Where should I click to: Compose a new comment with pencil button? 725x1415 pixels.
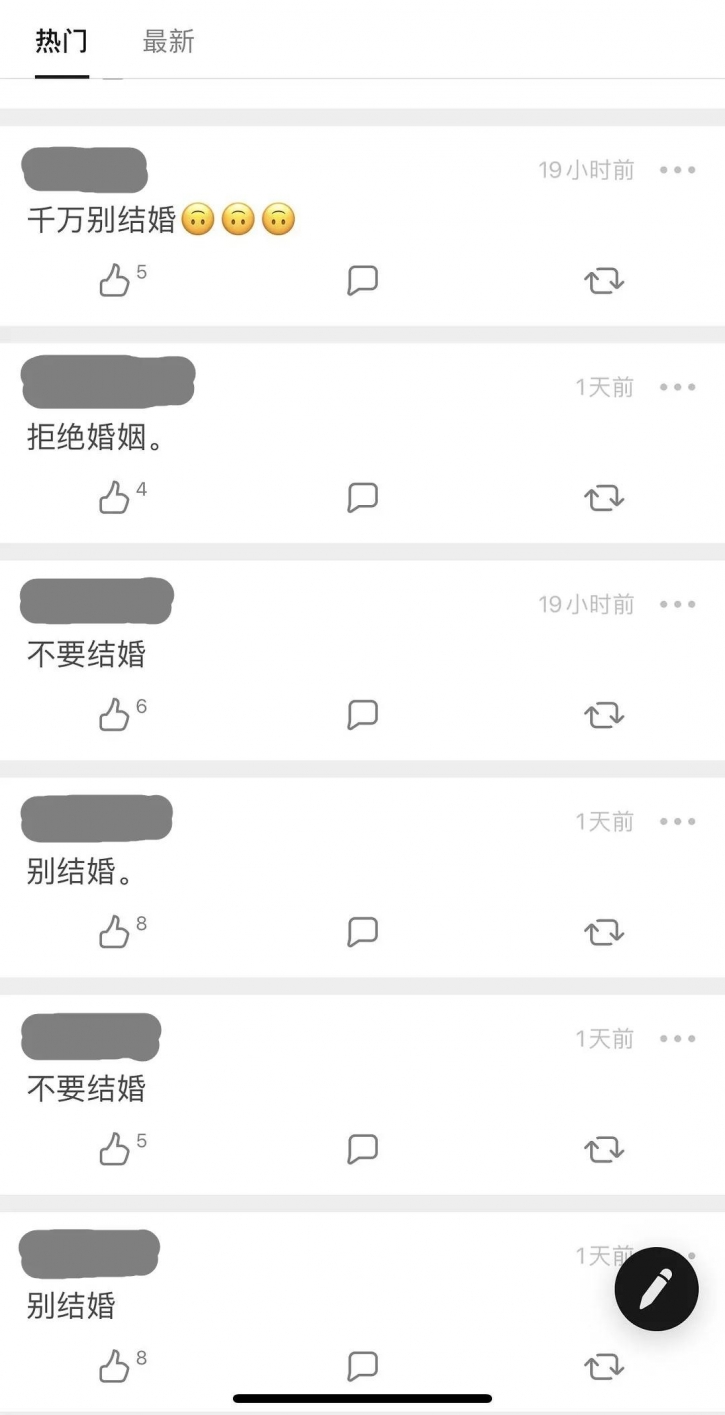coord(656,1289)
